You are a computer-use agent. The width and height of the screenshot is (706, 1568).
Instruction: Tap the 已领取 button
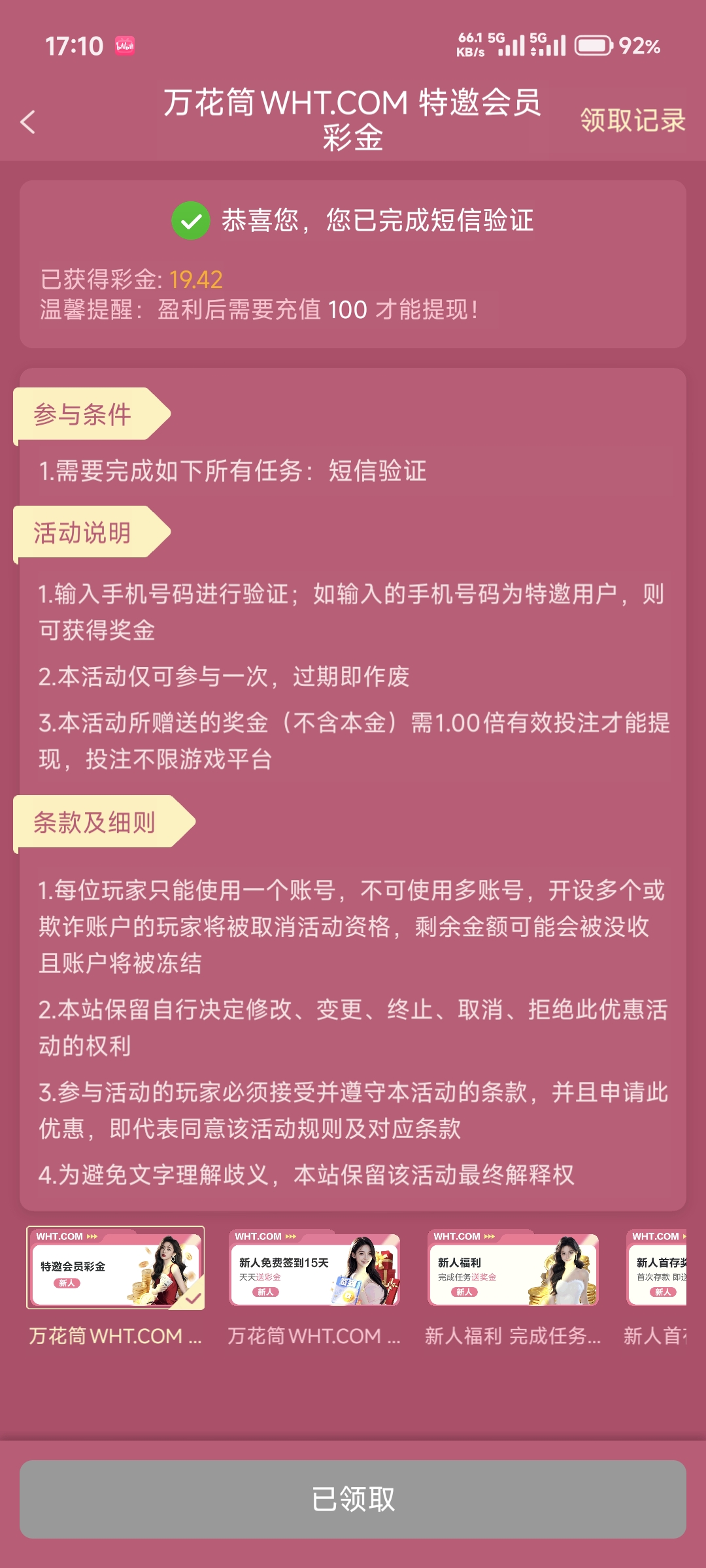click(353, 1499)
